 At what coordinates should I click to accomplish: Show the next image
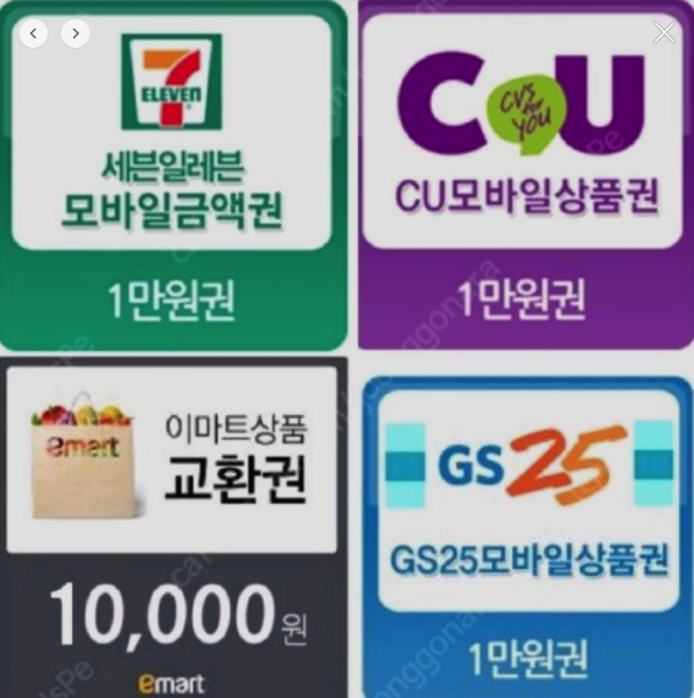(x=75, y=33)
